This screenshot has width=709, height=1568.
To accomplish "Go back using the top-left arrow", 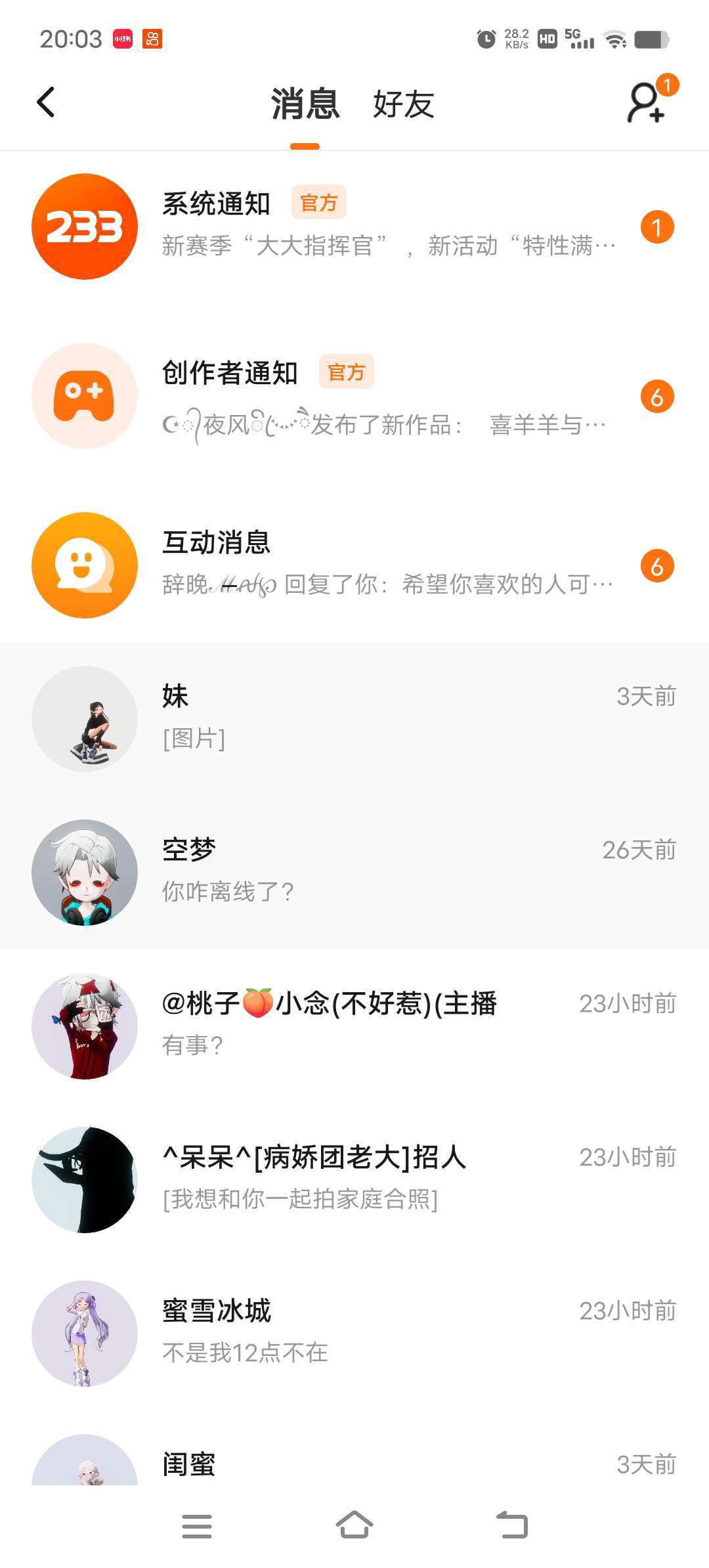I will pos(46,102).
